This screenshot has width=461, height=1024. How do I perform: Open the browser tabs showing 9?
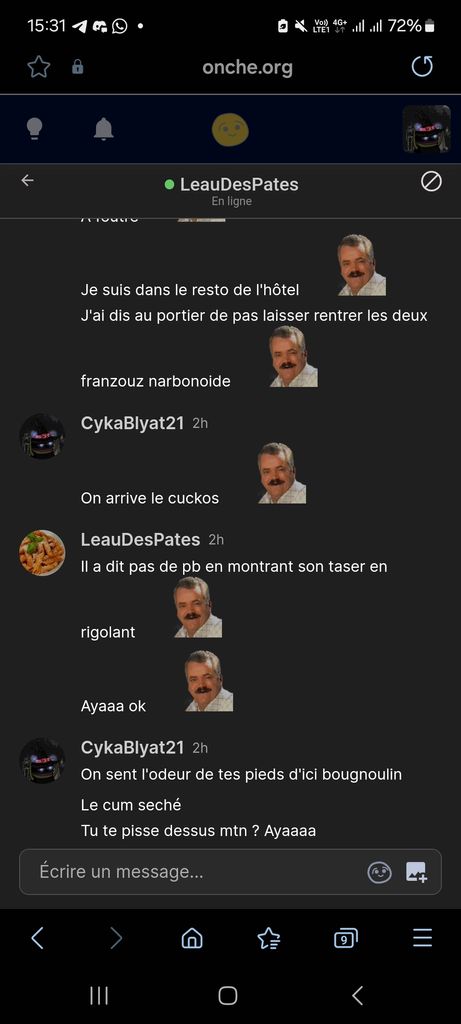345,938
